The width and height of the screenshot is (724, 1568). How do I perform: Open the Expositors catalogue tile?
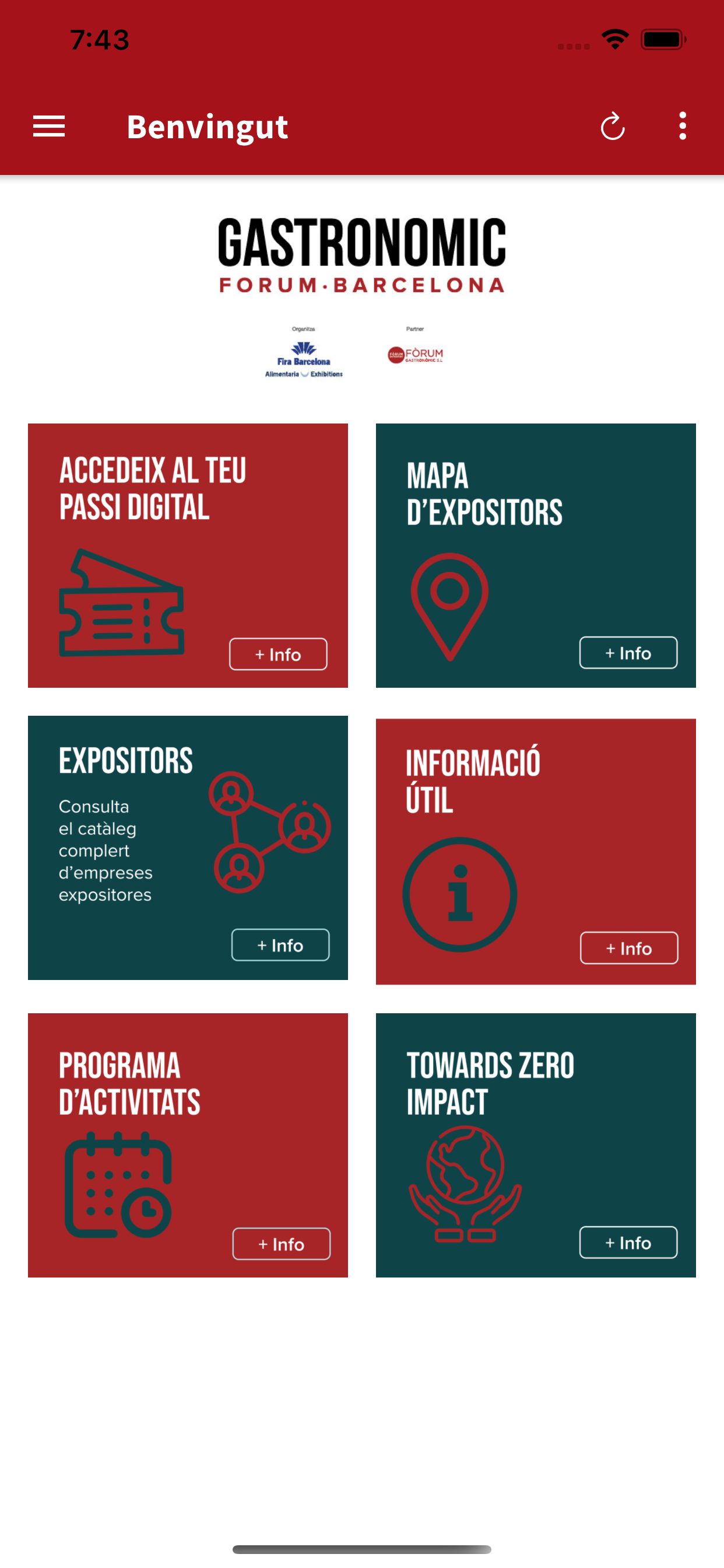[188, 848]
